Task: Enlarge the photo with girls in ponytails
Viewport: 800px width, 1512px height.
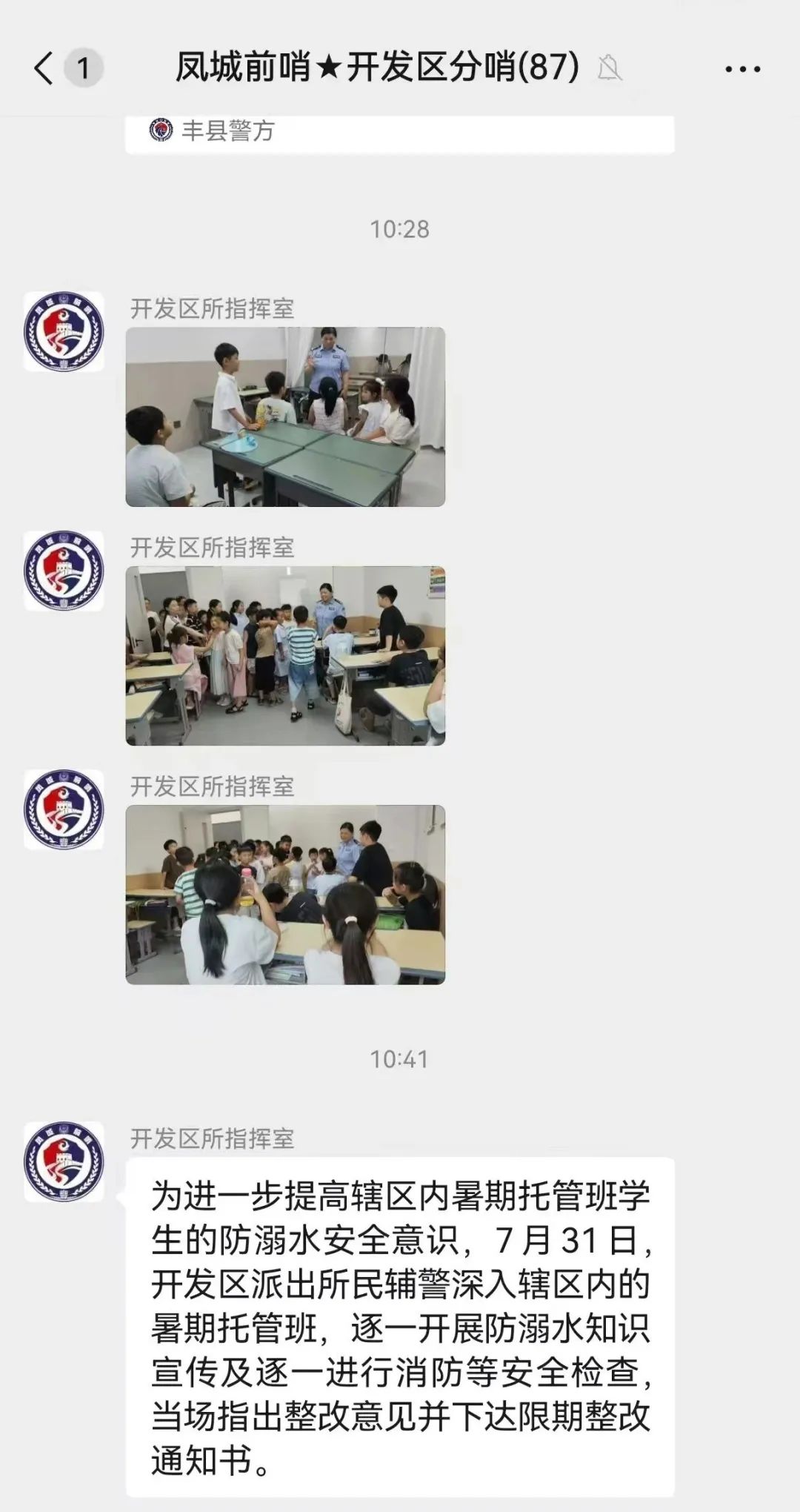Action: (x=285, y=895)
